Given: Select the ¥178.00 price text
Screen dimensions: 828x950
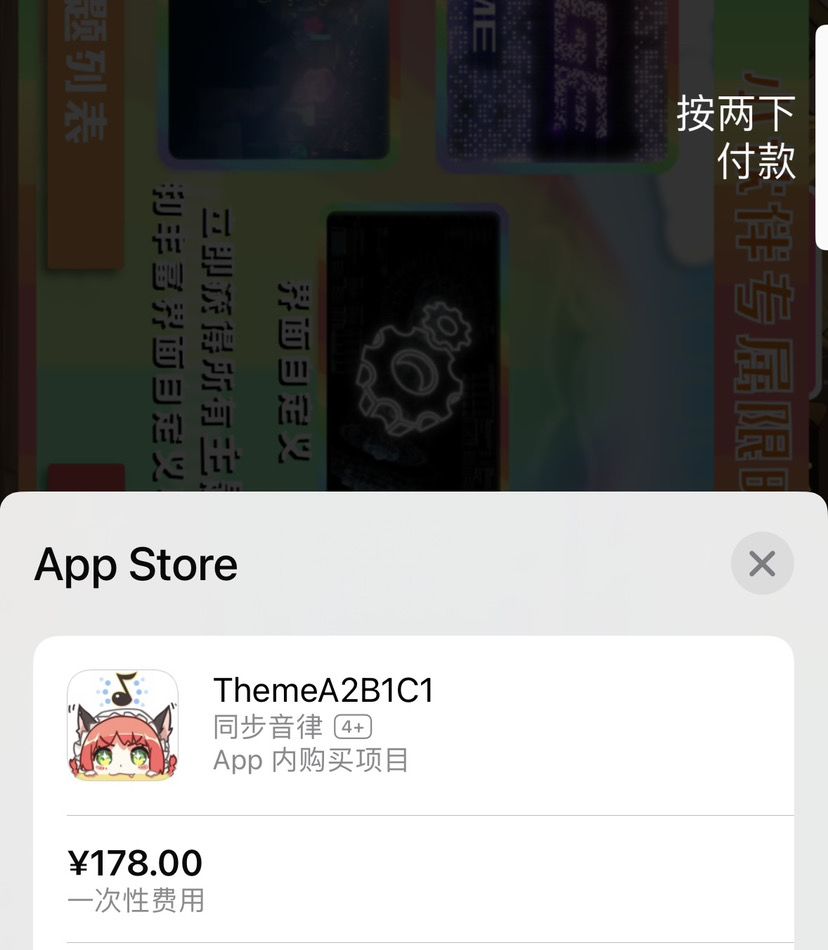Looking at the screenshot, I should [x=135, y=862].
